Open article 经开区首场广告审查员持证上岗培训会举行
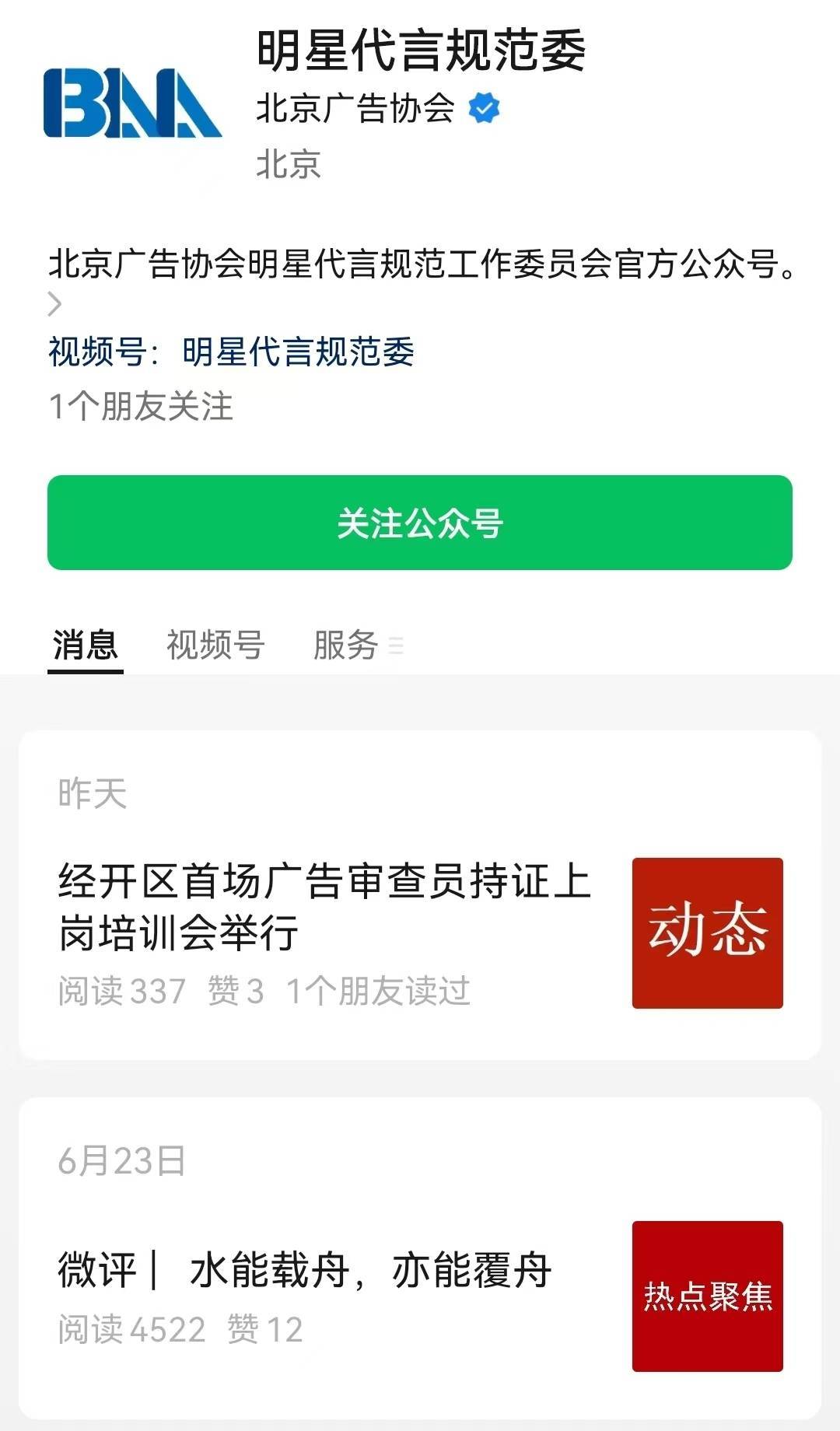This screenshot has height=1431, width=840. click(x=325, y=907)
